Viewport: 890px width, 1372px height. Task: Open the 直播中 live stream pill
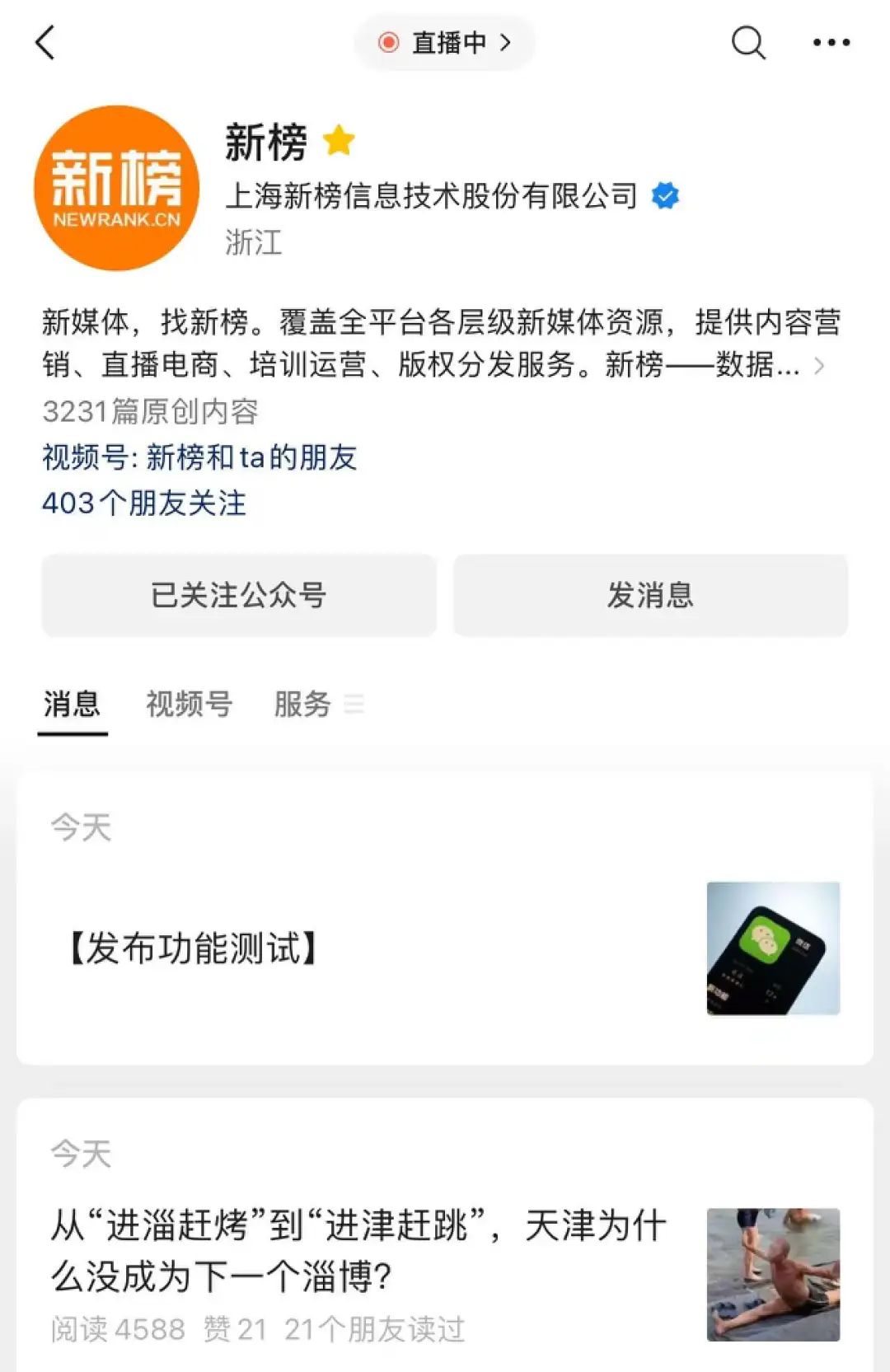(445, 43)
